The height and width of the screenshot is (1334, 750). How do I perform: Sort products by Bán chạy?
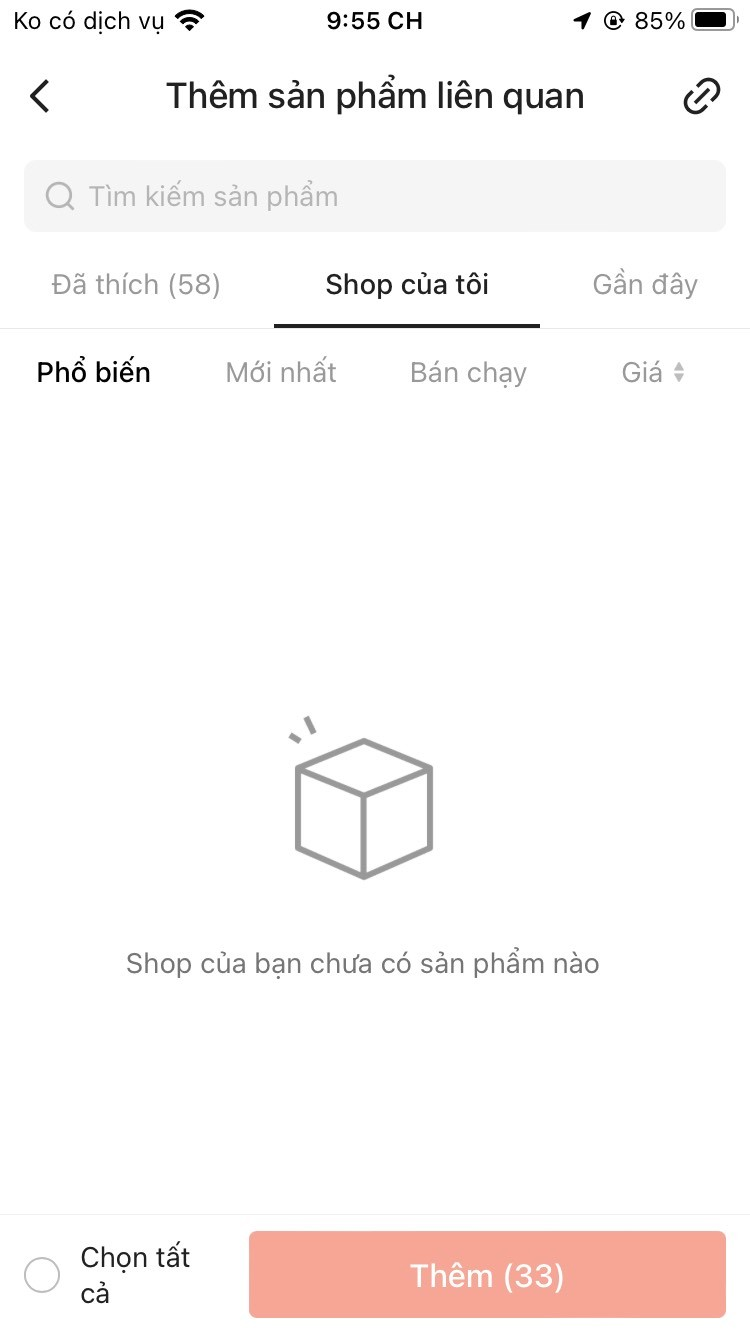point(468,373)
